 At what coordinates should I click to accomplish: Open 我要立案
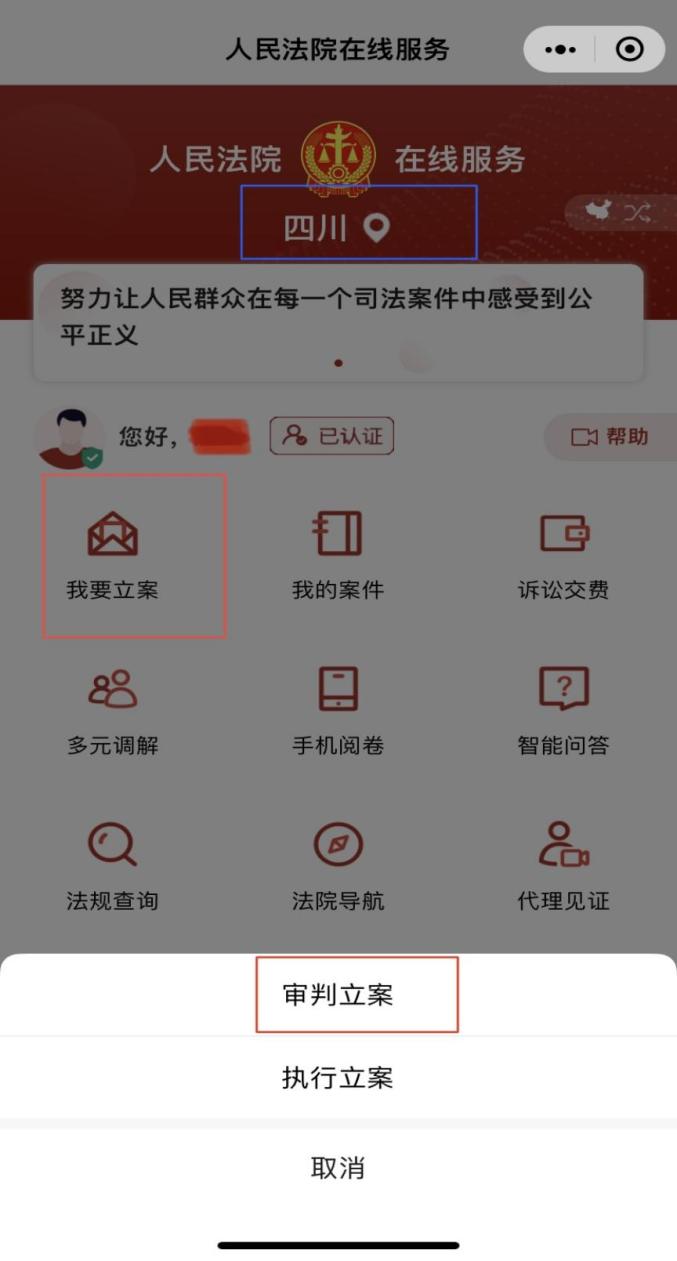[113, 556]
